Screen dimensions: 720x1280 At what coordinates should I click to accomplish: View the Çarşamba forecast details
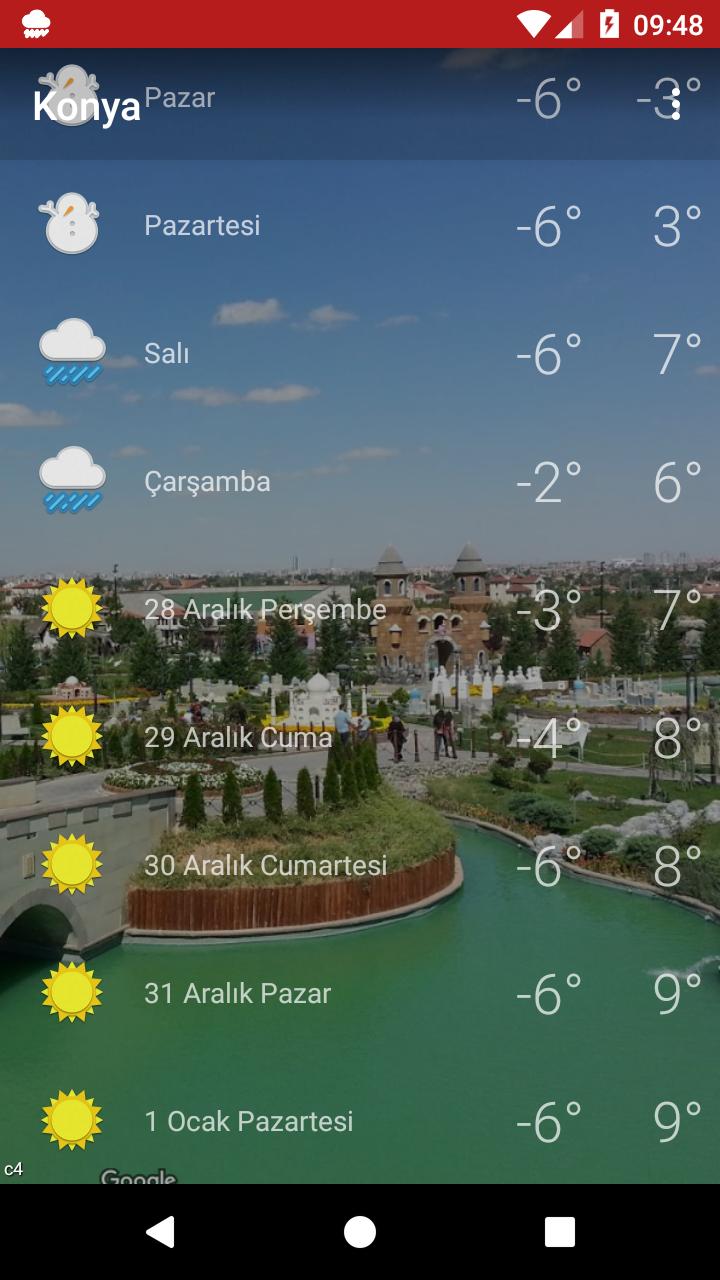click(360, 481)
